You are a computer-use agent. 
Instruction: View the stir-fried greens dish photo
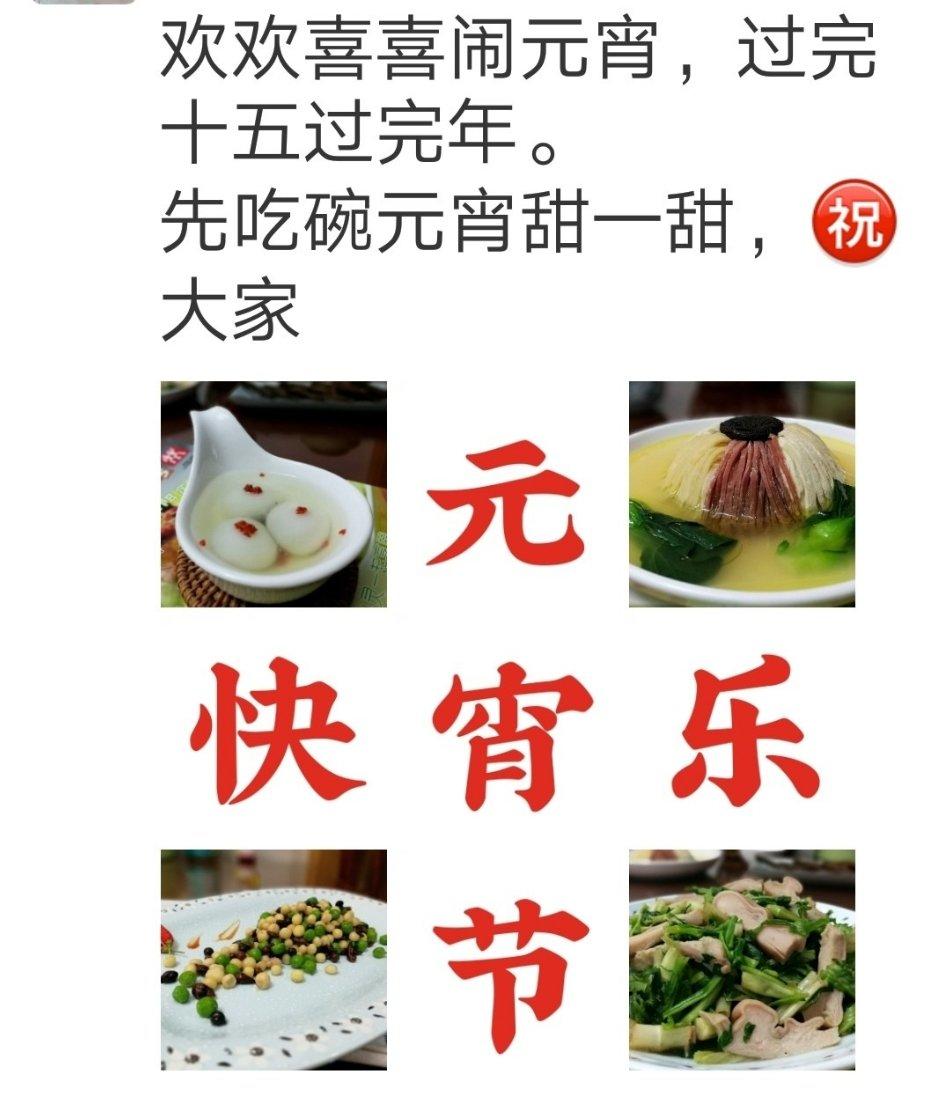coord(741,960)
